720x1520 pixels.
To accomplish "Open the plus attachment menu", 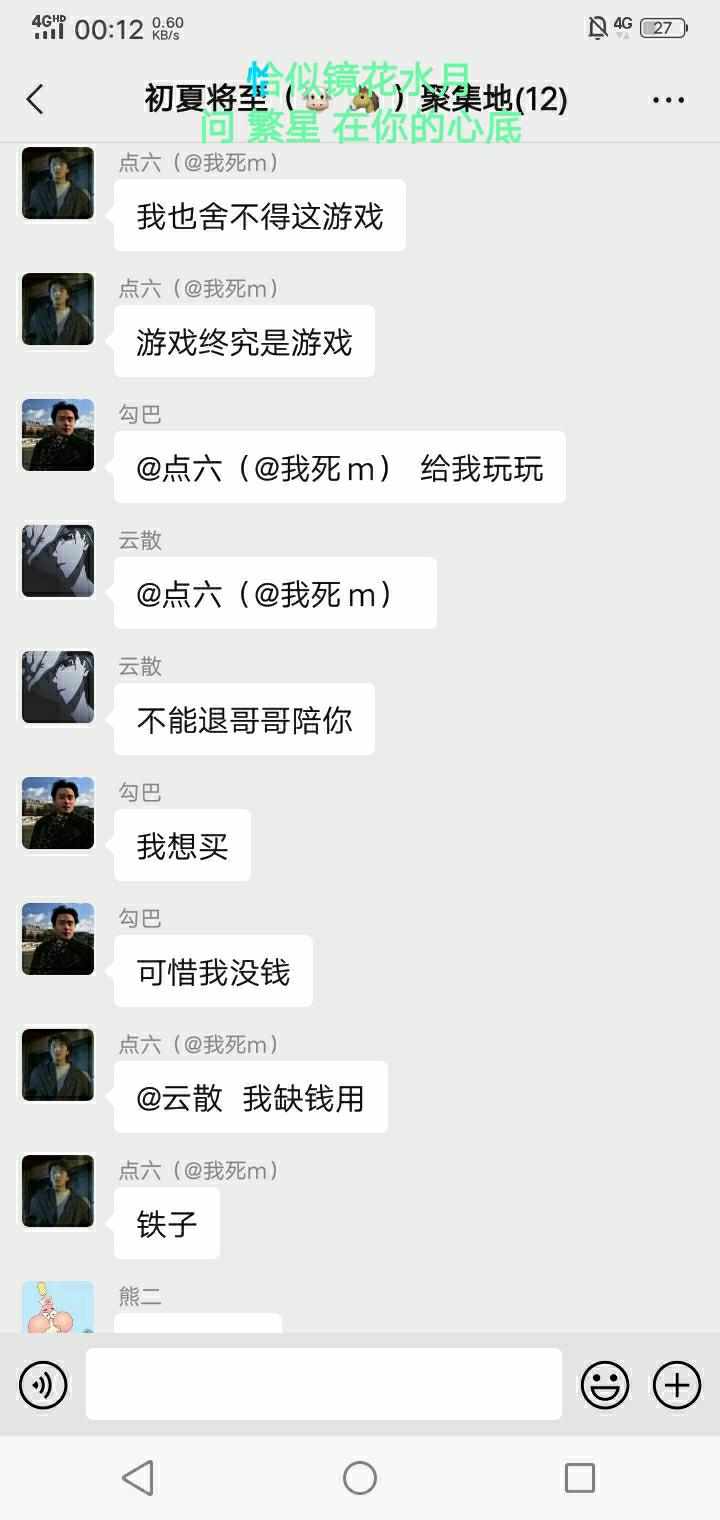I will point(677,1385).
